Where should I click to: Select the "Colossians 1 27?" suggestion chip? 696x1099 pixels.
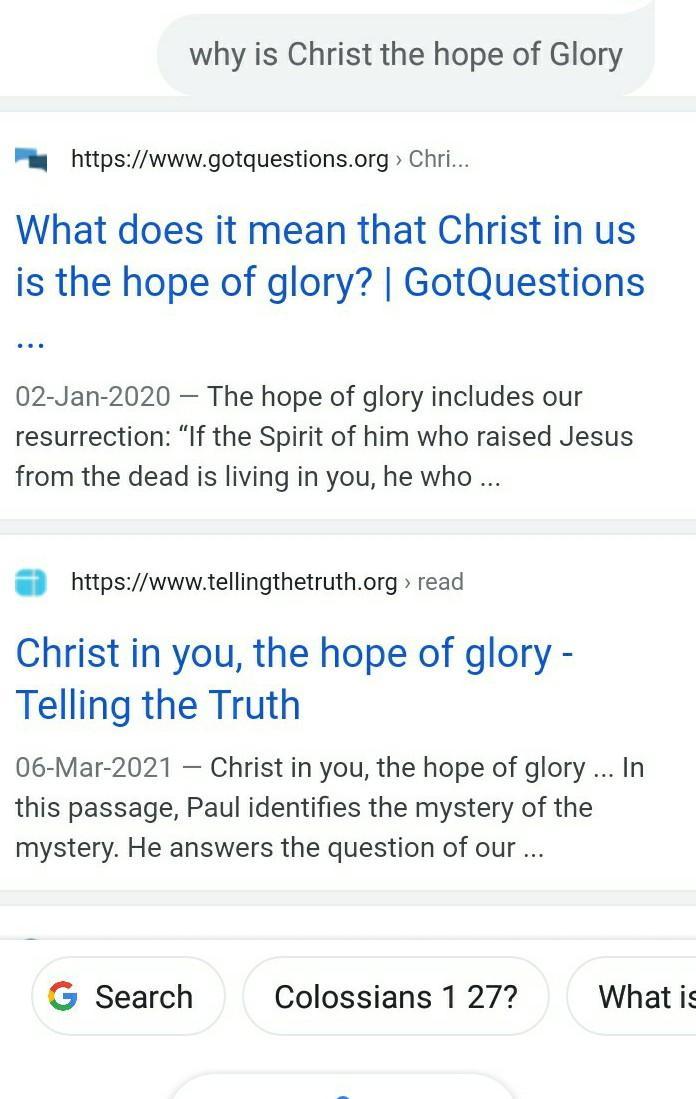[x=395, y=996]
